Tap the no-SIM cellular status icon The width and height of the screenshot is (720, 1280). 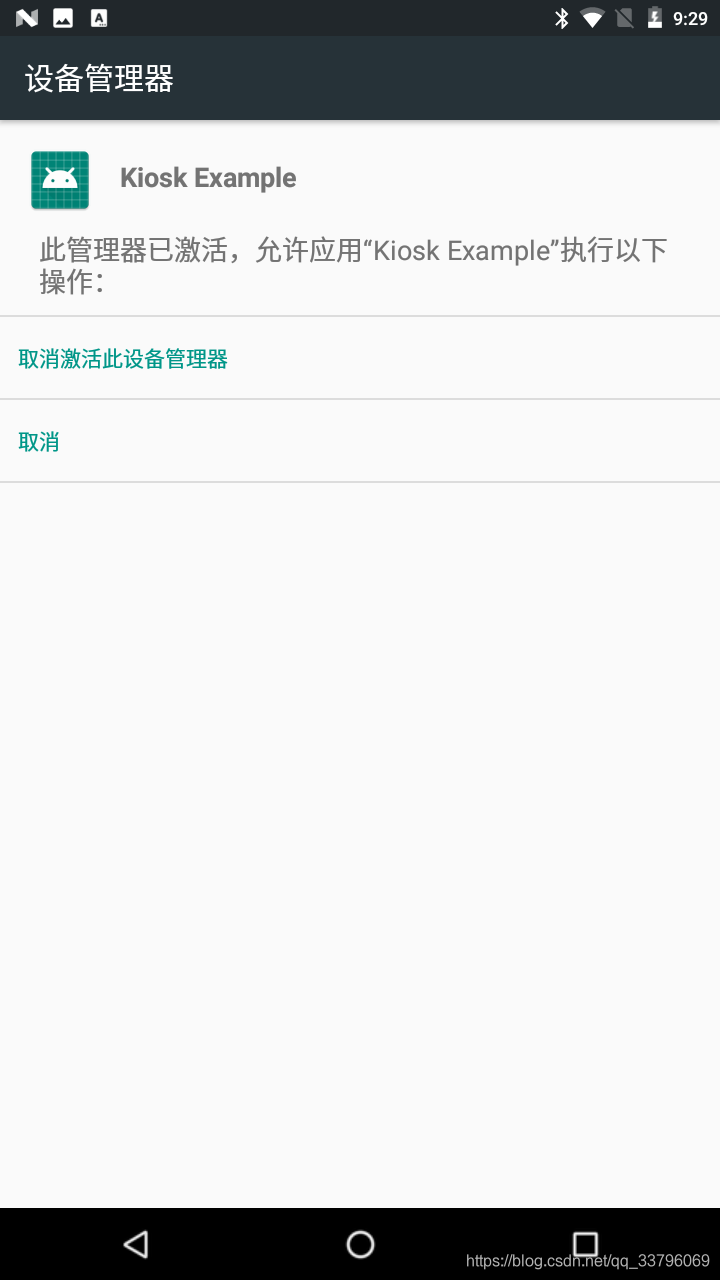[625, 17]
